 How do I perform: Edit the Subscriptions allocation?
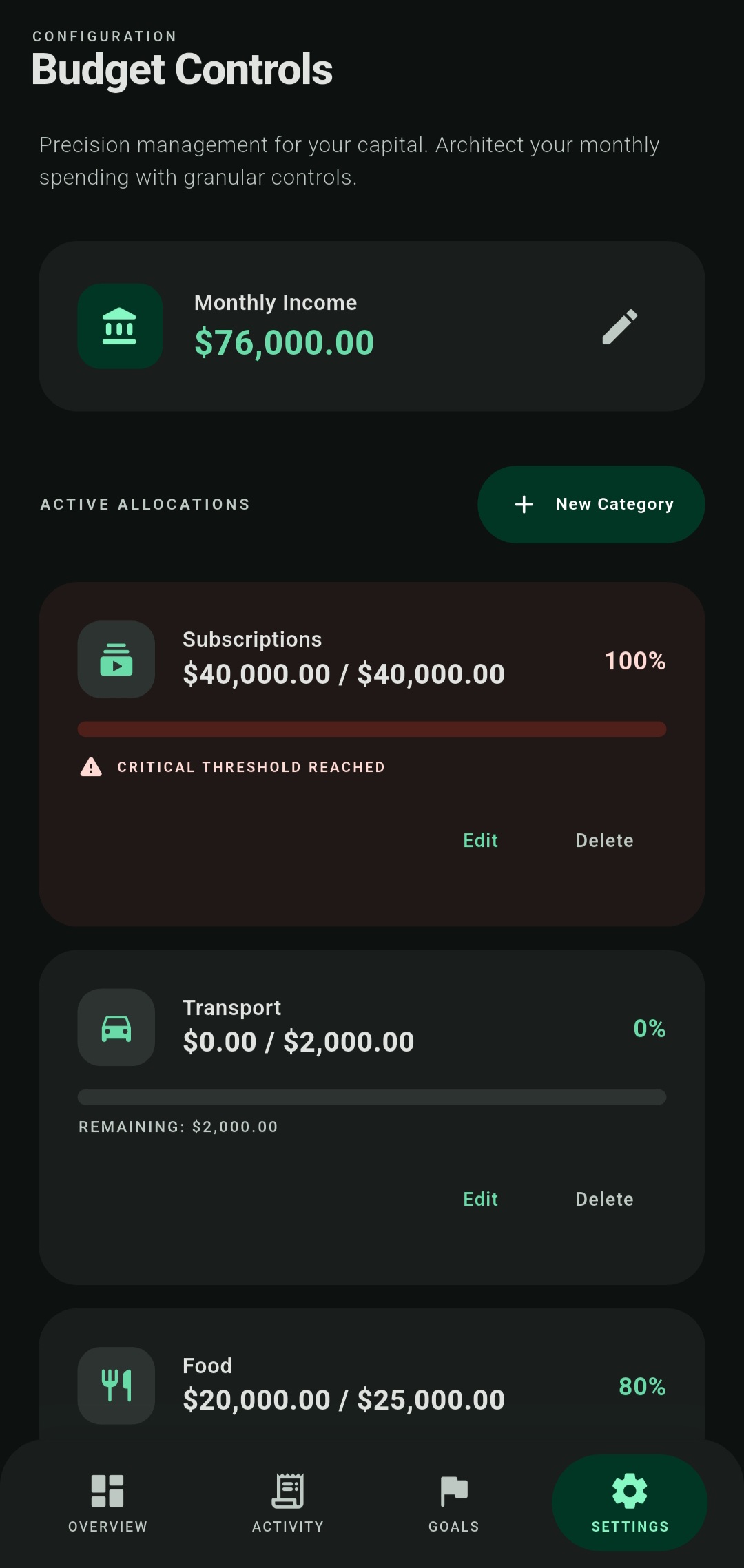coord(479,840)
